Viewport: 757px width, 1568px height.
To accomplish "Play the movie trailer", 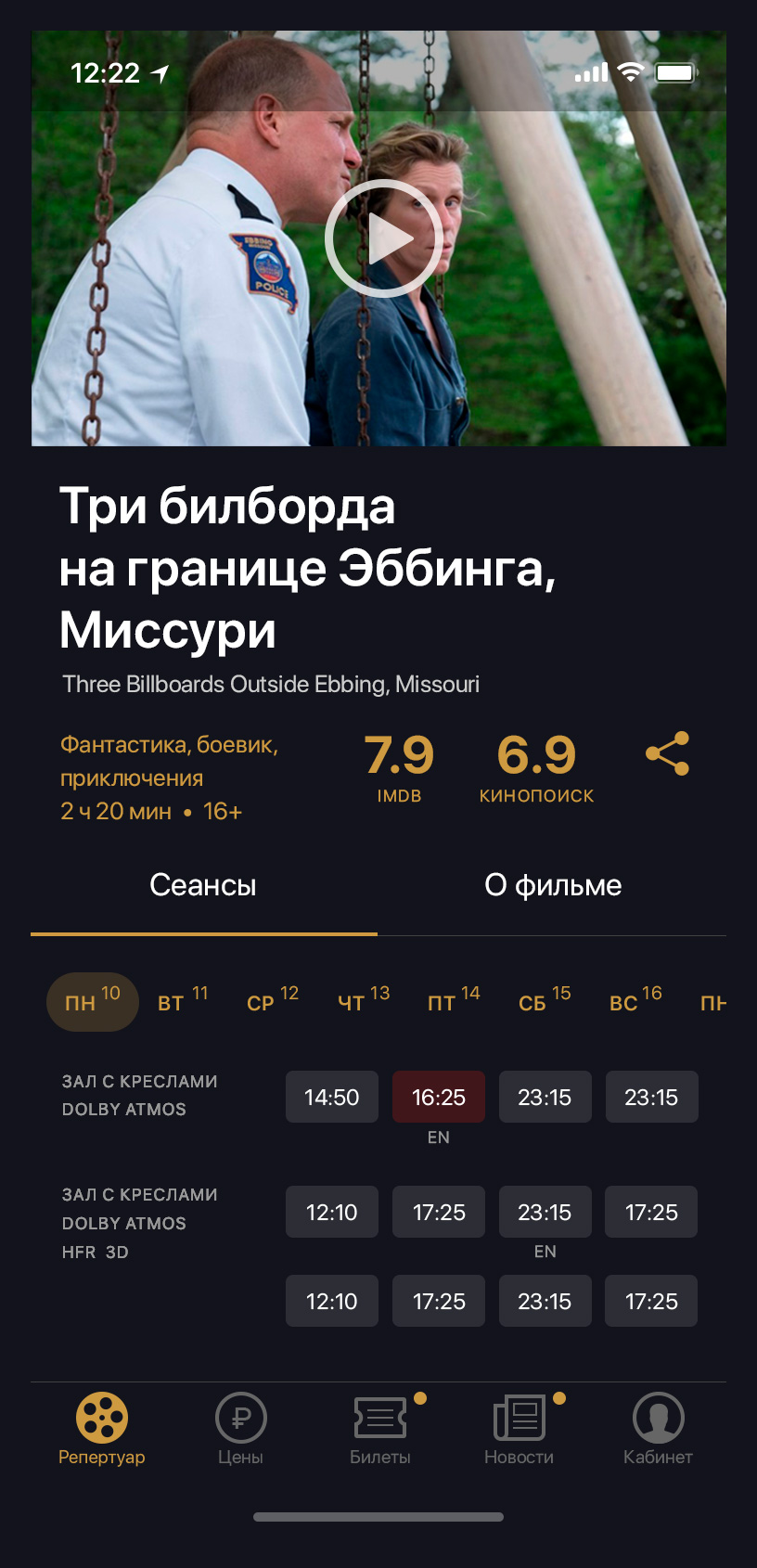I will pyautogui.click(x=383, y=238).
